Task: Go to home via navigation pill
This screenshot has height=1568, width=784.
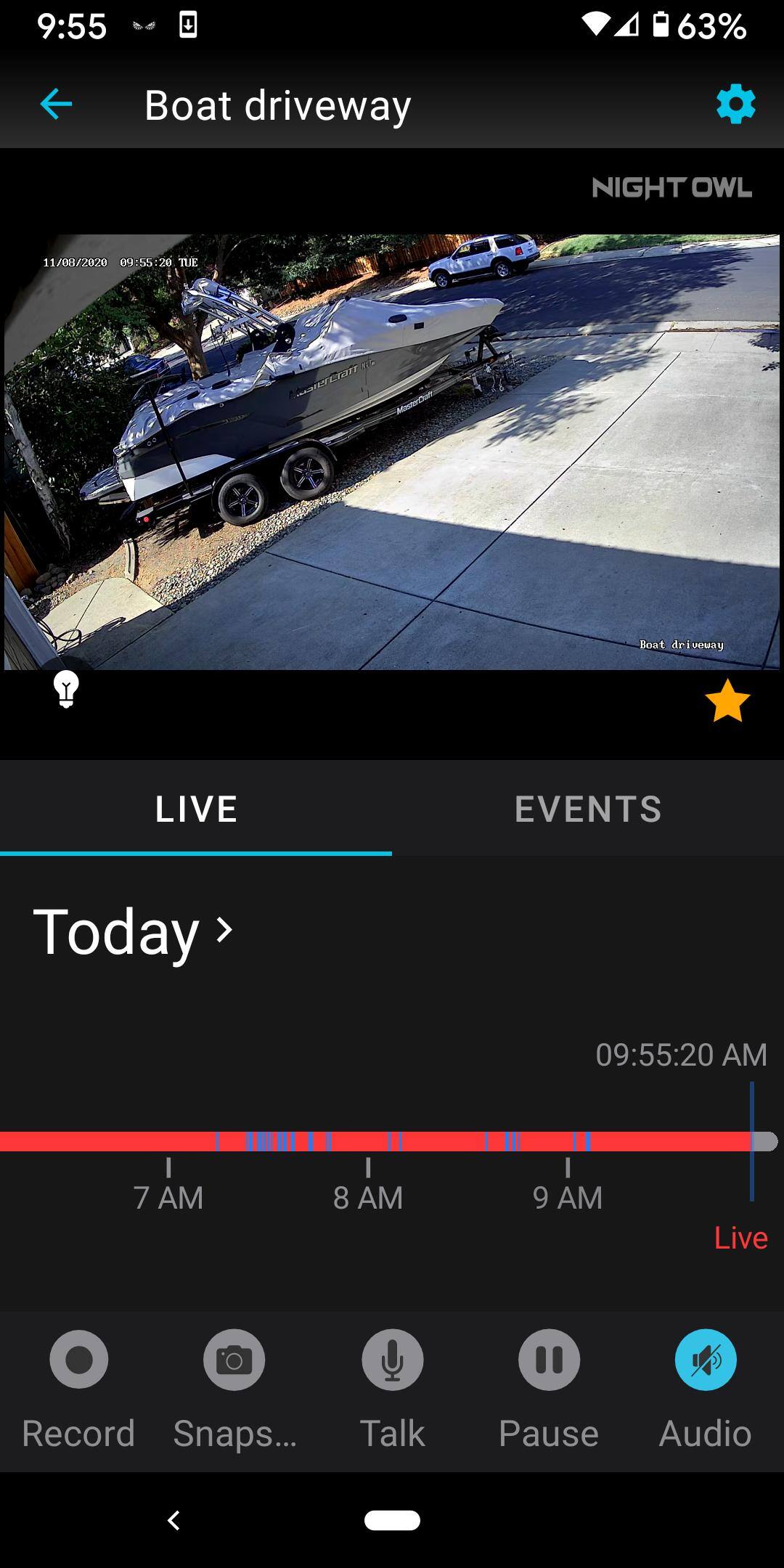Action: click(392, 1521)
